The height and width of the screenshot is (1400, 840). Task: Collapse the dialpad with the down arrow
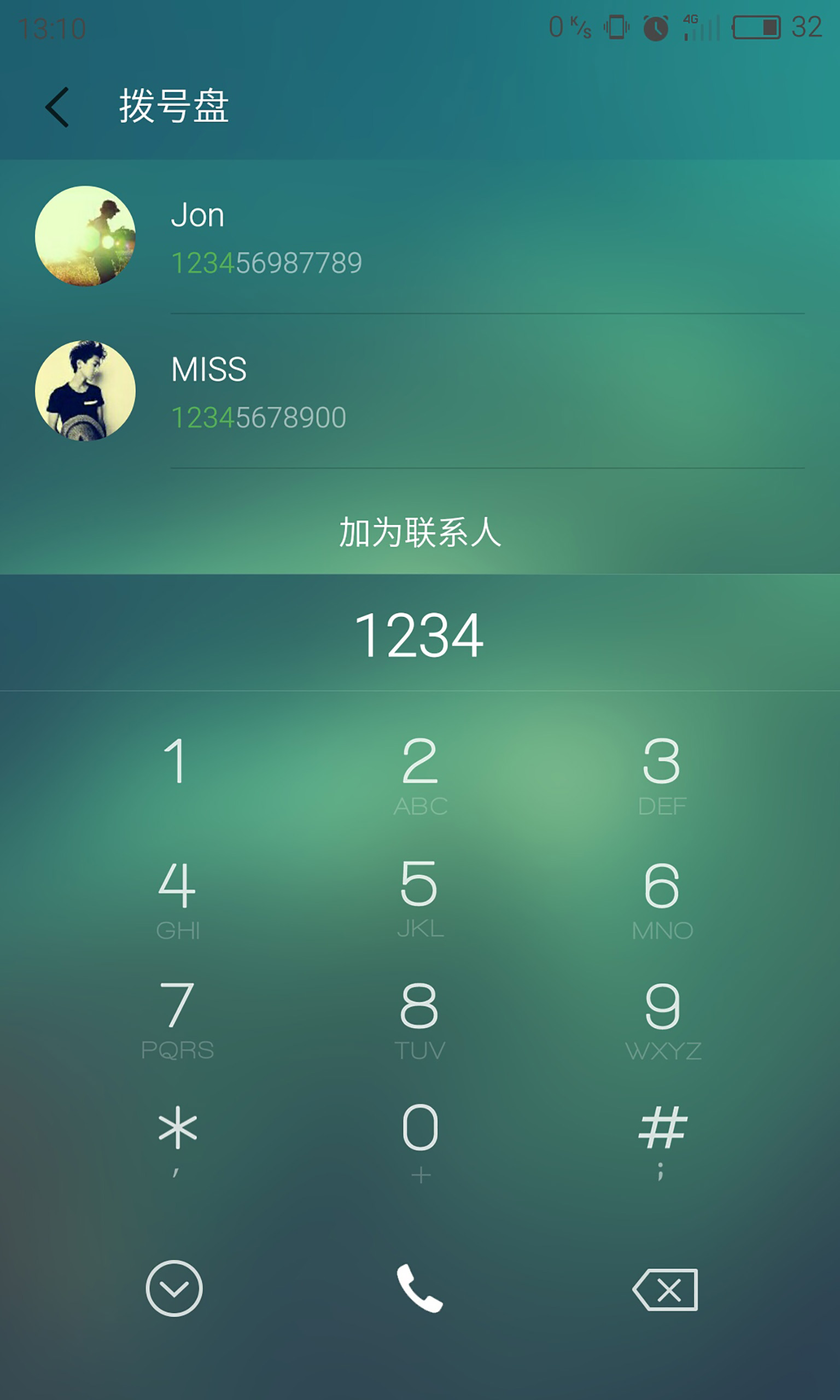point(174,1288)
